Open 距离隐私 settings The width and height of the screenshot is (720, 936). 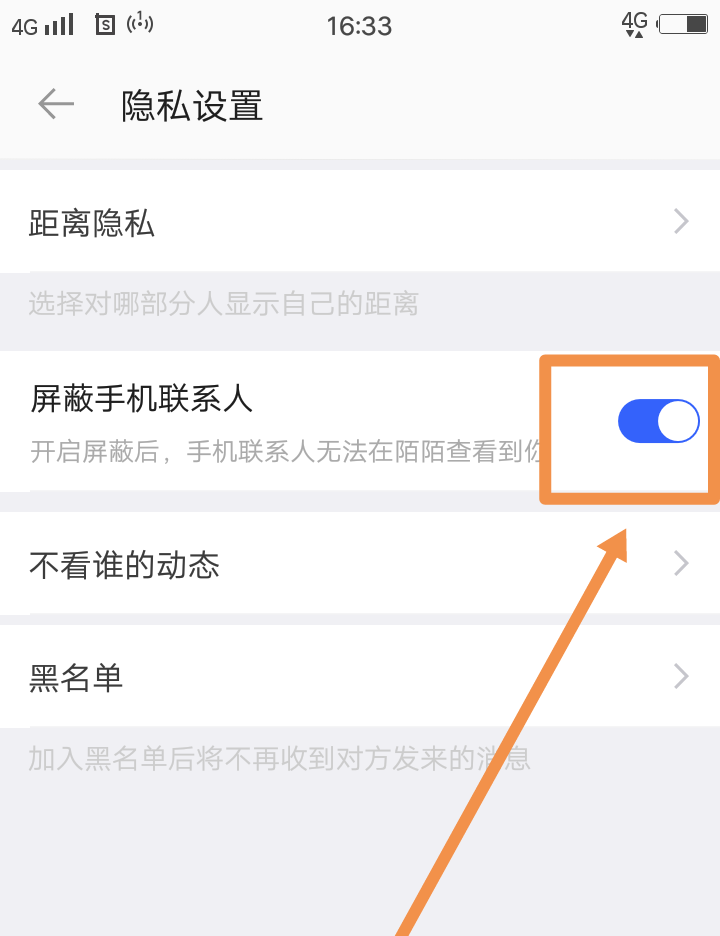(x=360, y=222)
